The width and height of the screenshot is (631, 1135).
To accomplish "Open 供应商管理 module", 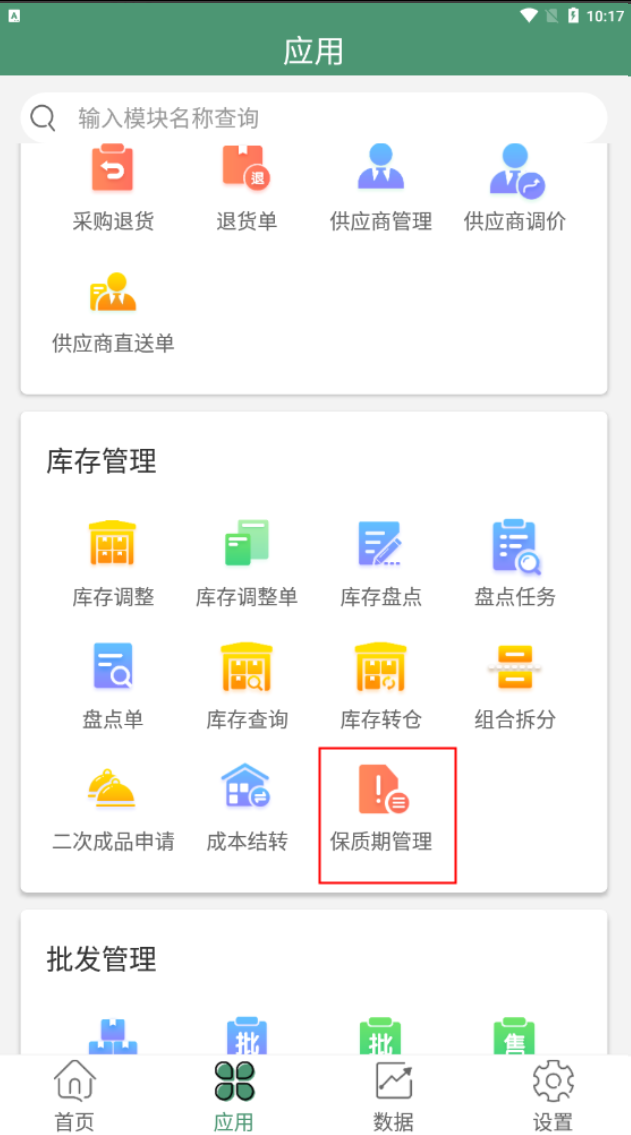I will pos(381,187).
